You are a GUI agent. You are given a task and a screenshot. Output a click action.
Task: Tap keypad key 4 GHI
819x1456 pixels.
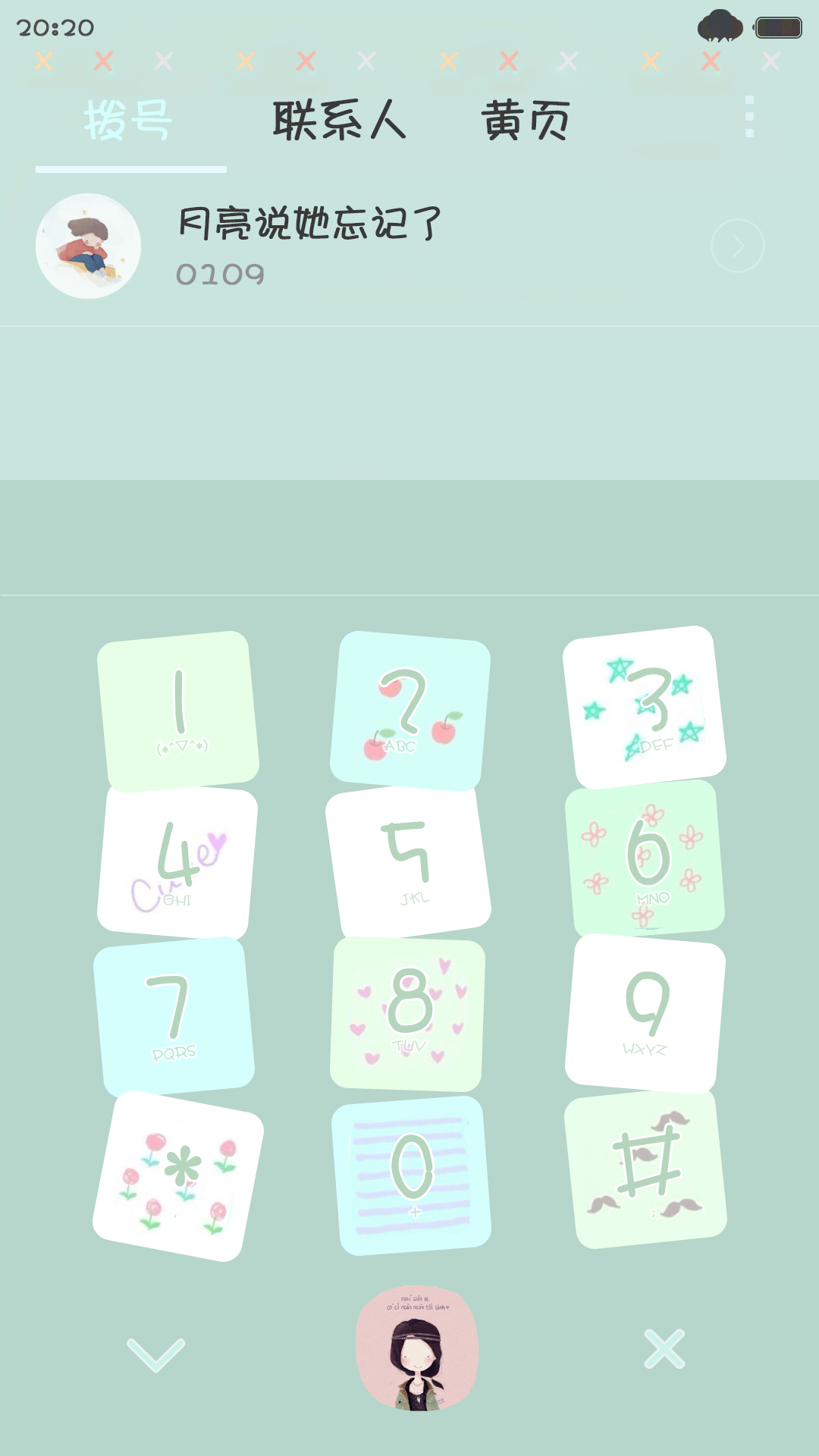click(177, 862)
